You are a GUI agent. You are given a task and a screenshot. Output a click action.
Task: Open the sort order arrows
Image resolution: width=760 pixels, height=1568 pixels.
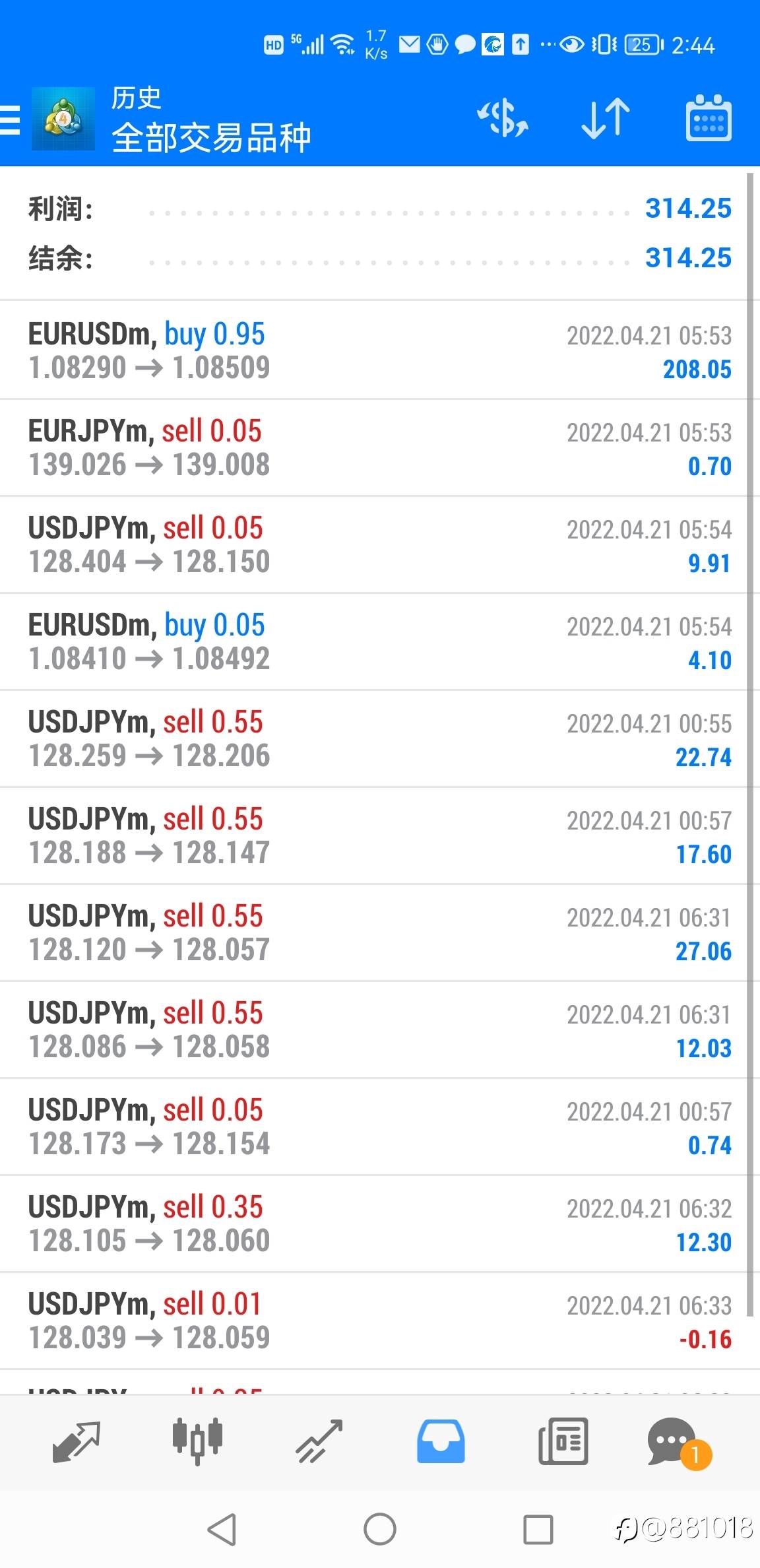pyautogui.click(x=606, y=119)
